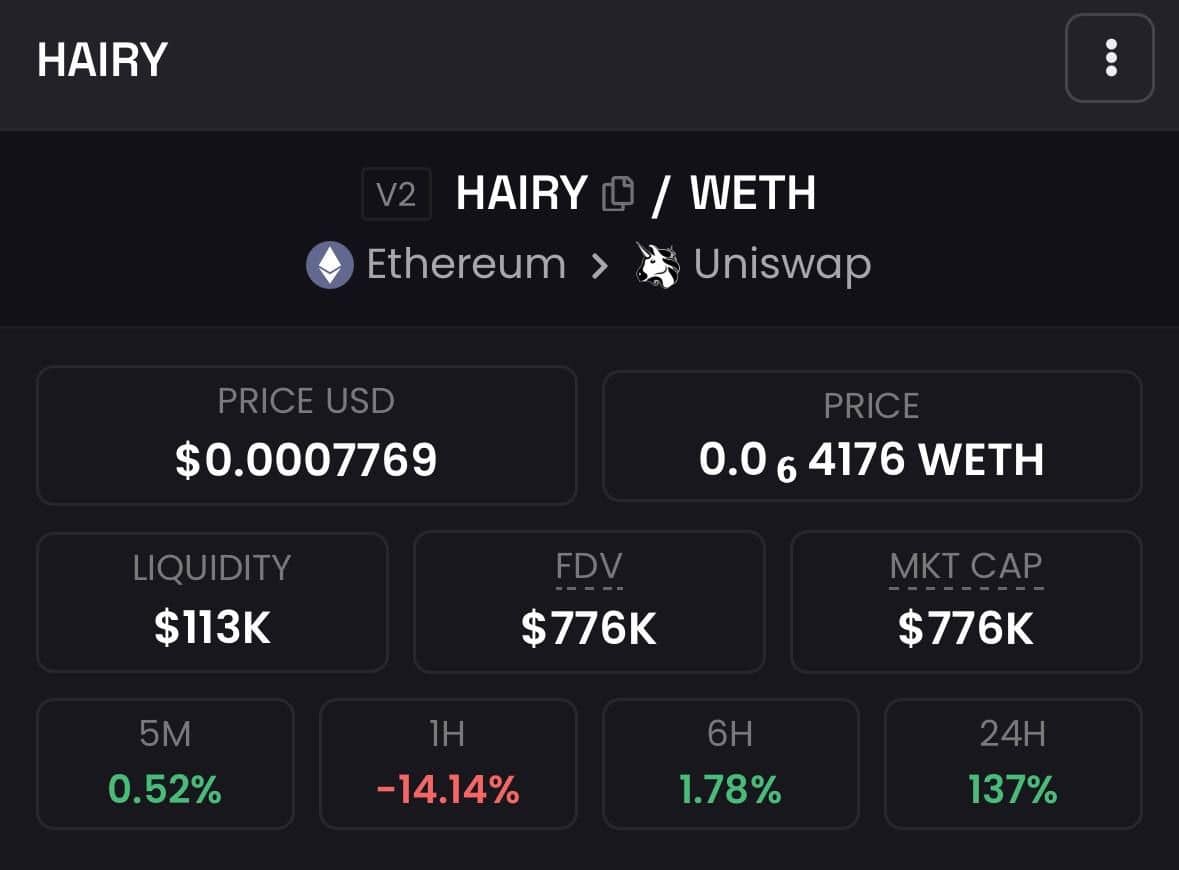Show the MKT CAP explanation tooltip
This screenshot has width=1179, height=870.
pos(965,568)
